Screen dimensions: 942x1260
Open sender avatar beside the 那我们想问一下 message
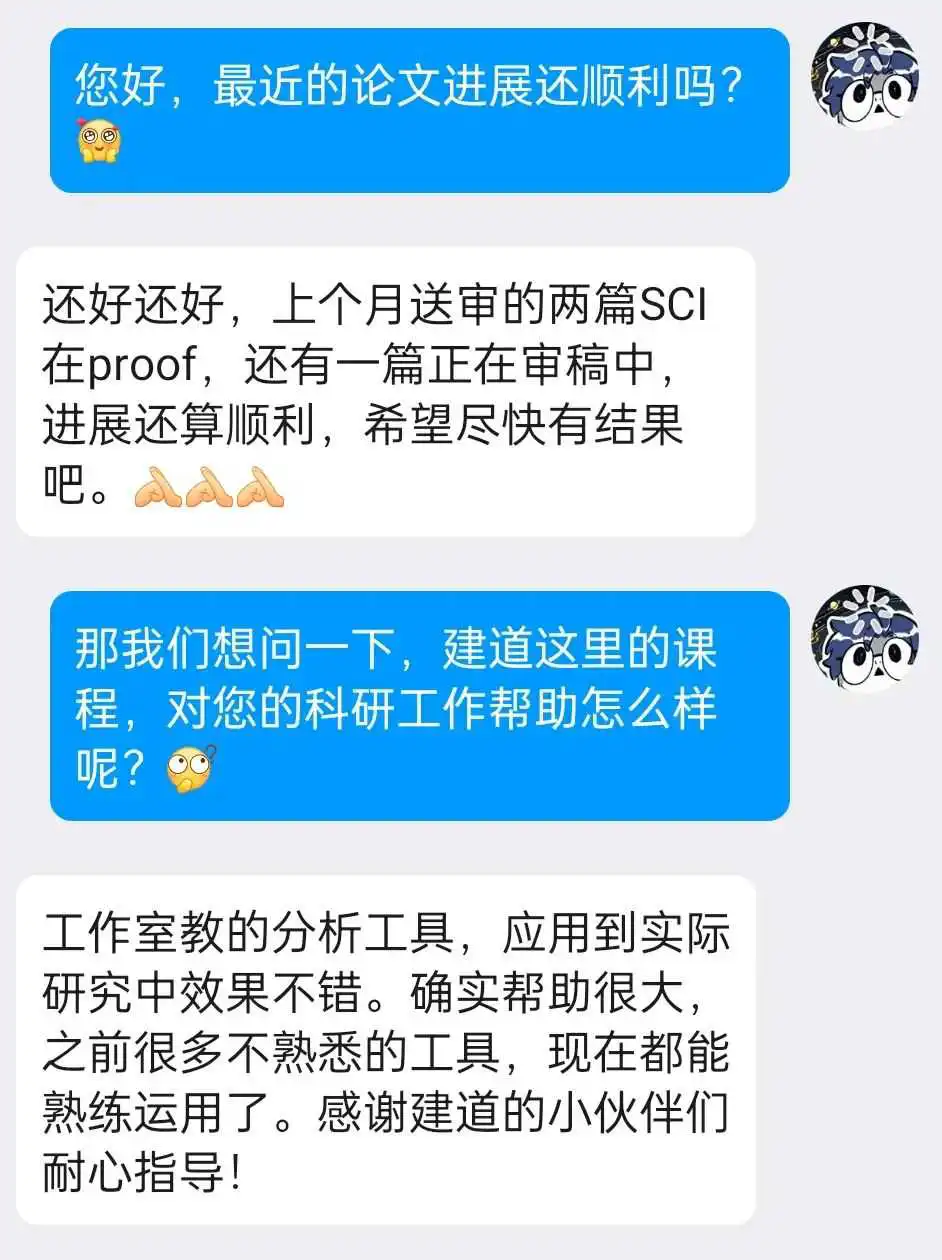[865, 639]
